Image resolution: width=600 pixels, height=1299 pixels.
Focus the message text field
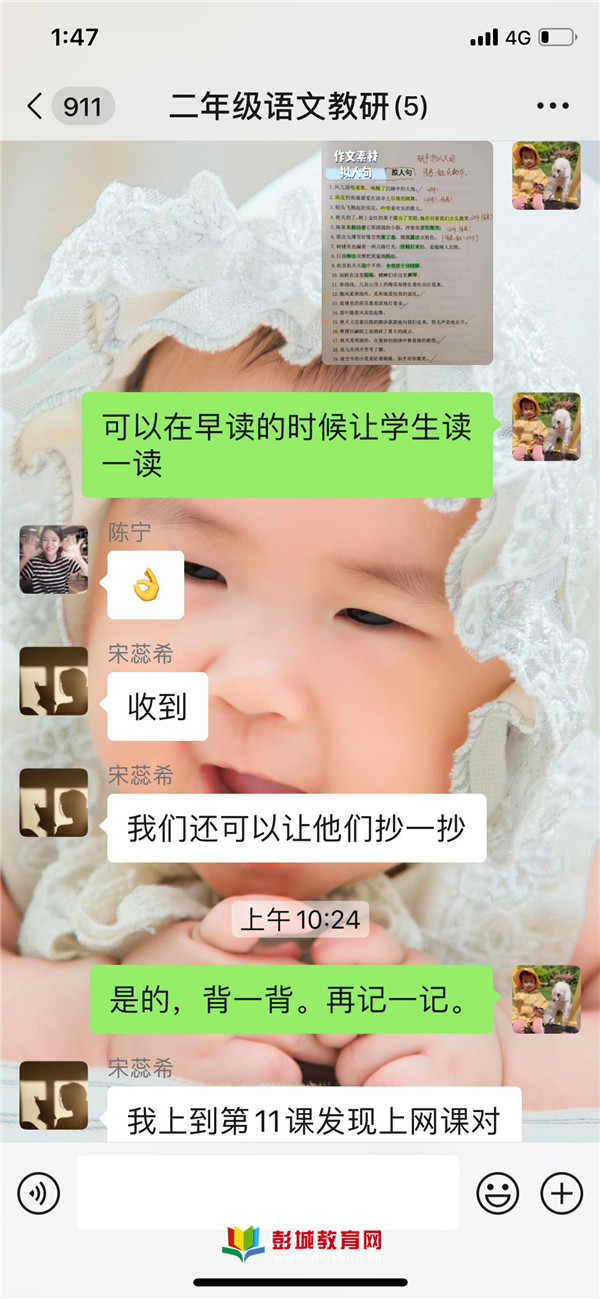[x=267, y=1192]
